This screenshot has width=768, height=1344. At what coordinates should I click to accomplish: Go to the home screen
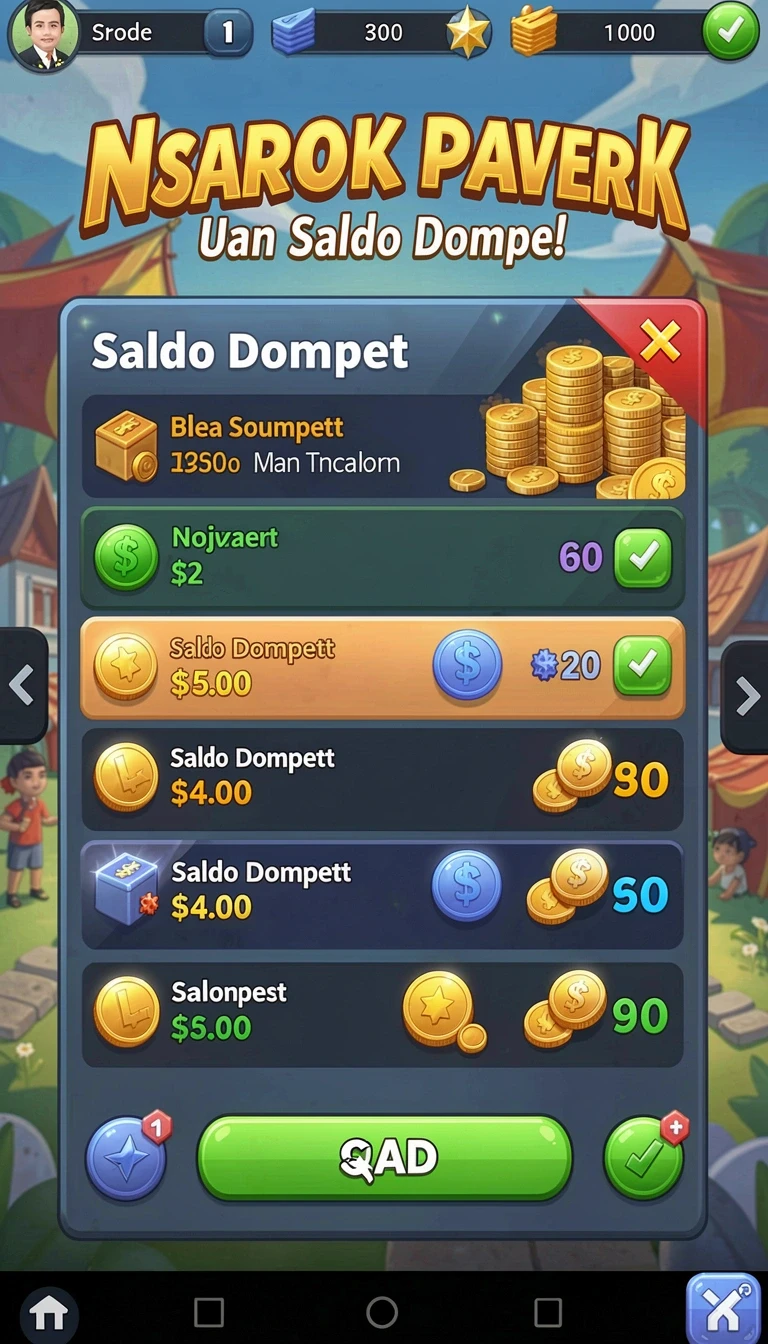point(50,1311)
